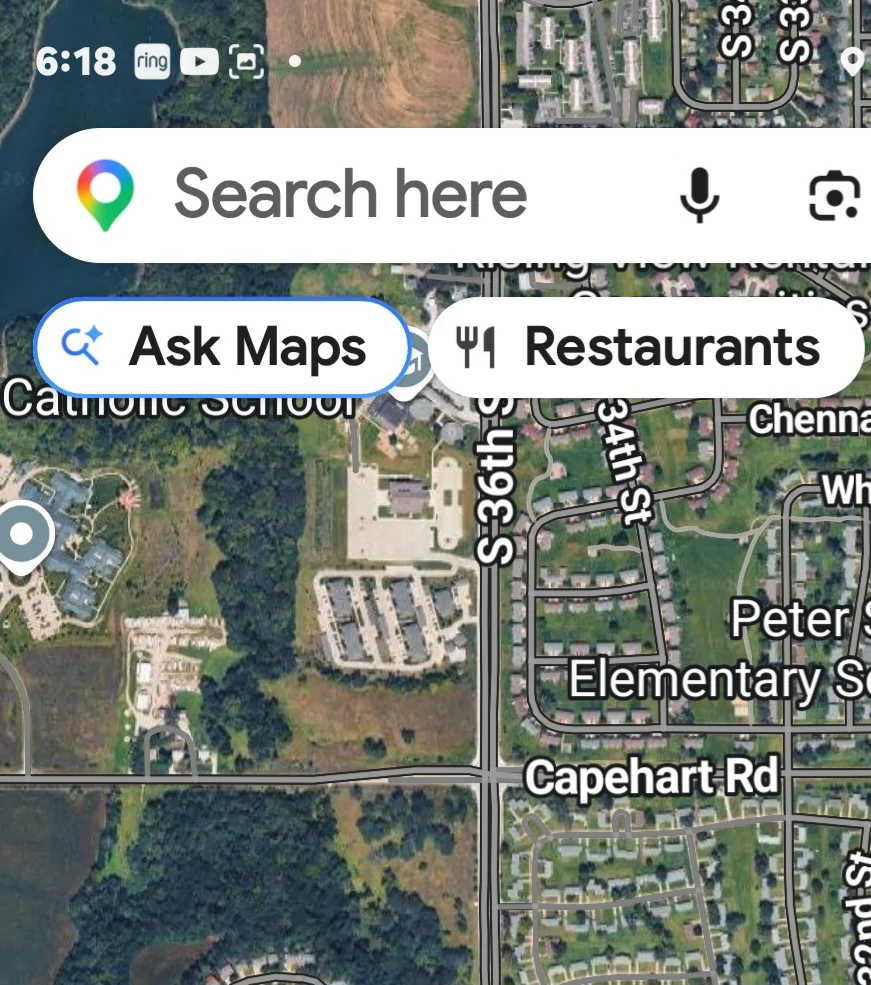Tap the Google Maps pin logo in search bar

point(102,194)
